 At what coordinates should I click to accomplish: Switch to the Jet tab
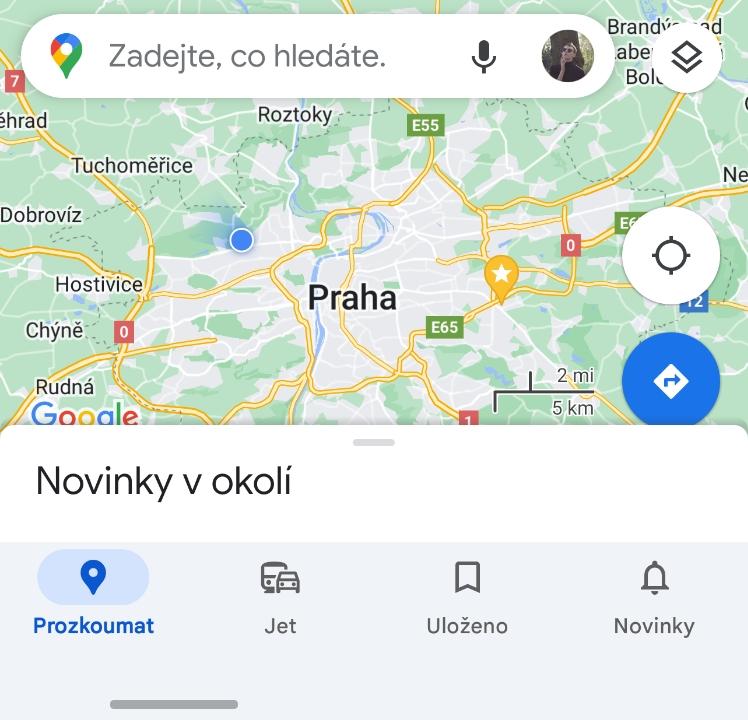[x=280, y=597]
